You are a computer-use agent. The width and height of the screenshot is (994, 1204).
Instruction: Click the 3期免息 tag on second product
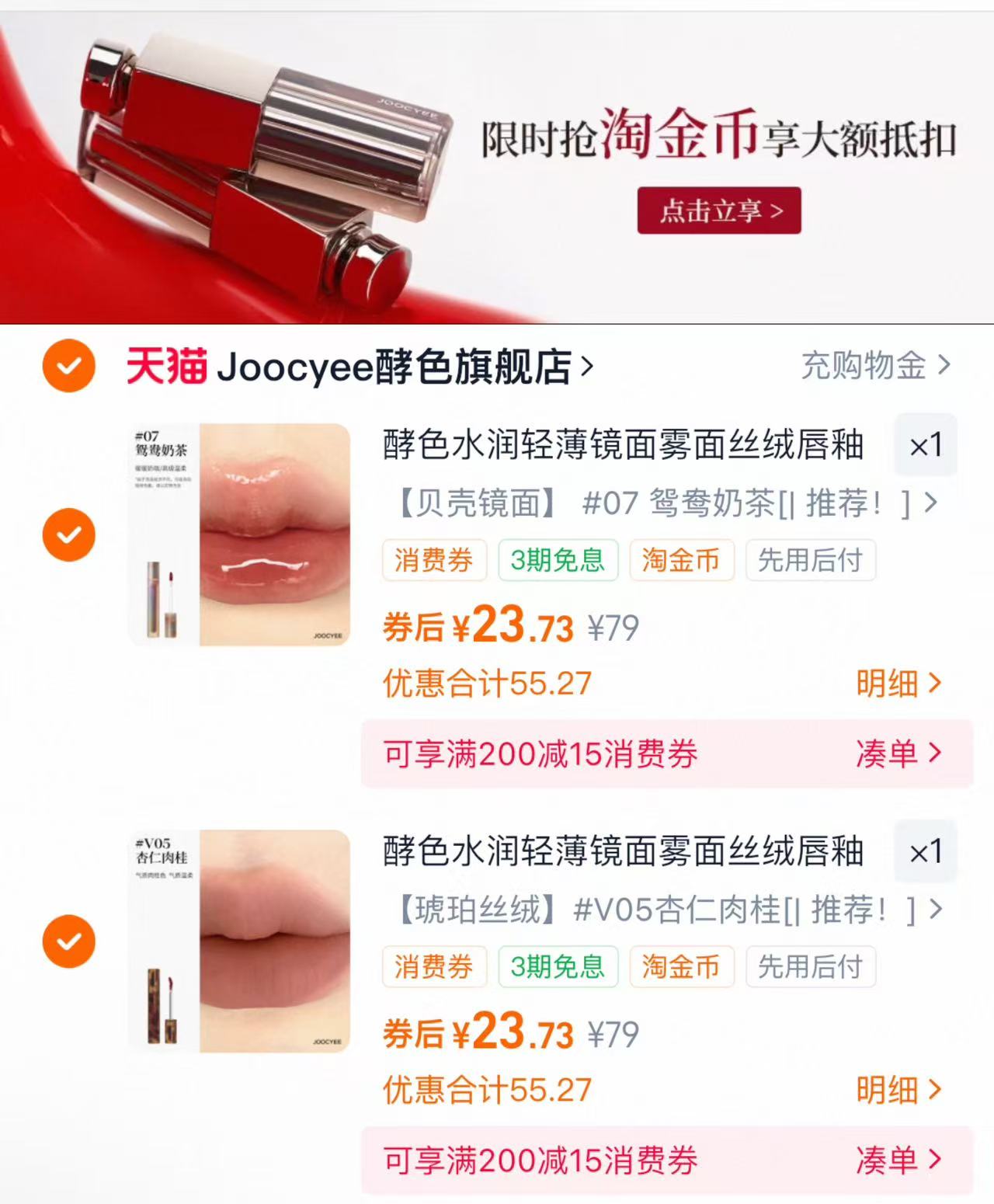tap(558, 967)
